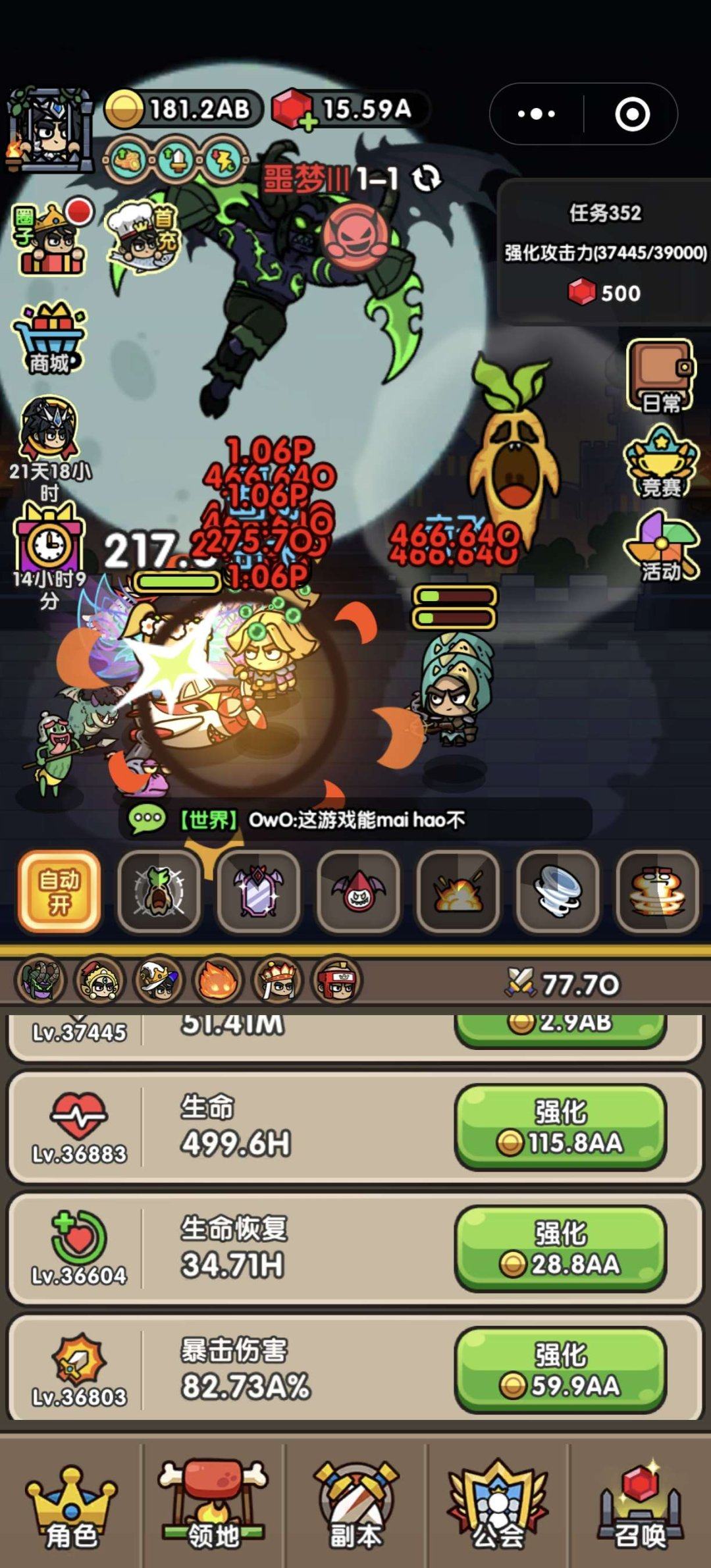The image size is (711, 1568).
Task: Upgrade 生命恢复 for 28.8AA
Action: pos(560,1249)
